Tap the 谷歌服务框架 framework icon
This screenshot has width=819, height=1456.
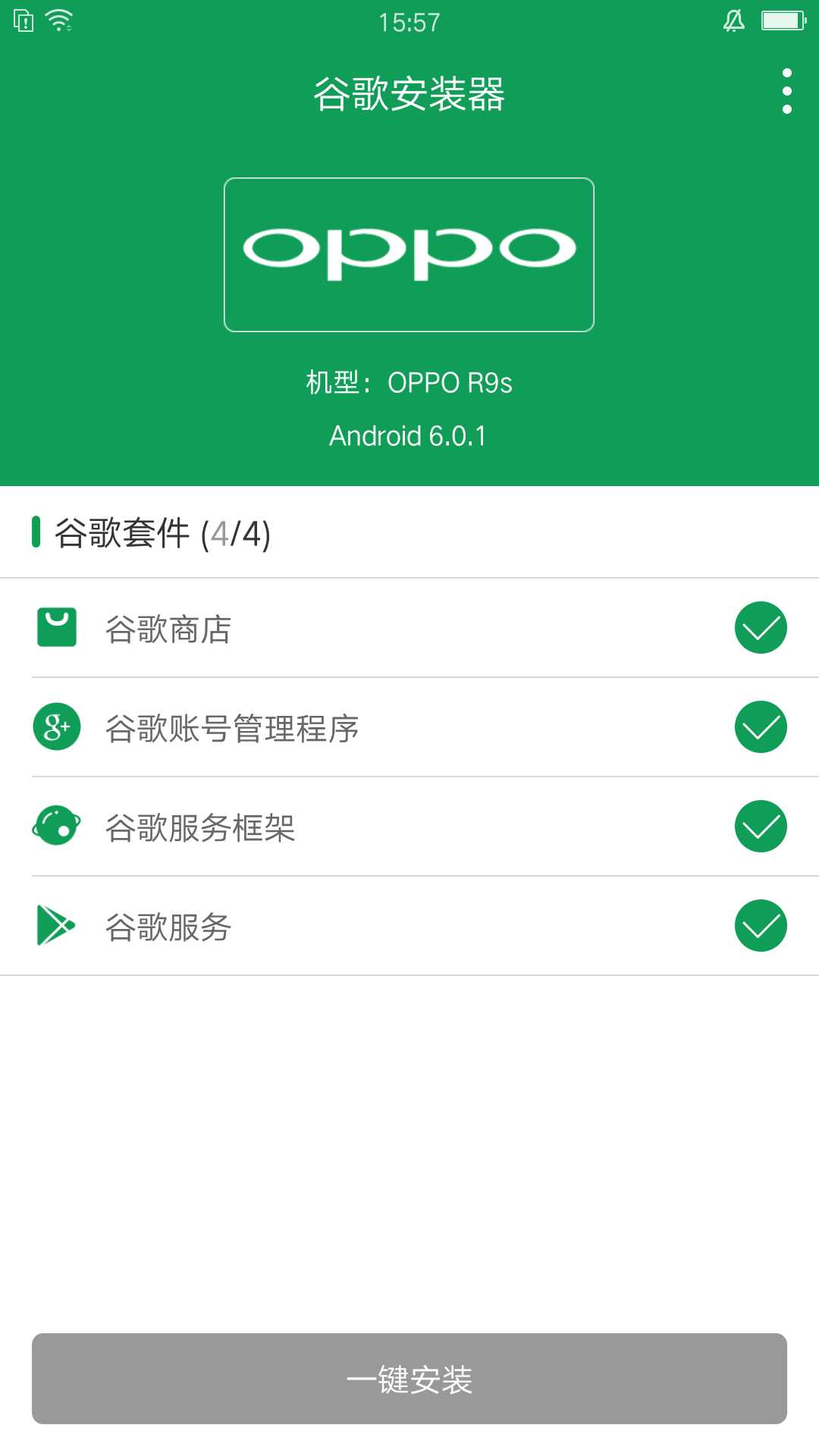click(x=57, y=827)
